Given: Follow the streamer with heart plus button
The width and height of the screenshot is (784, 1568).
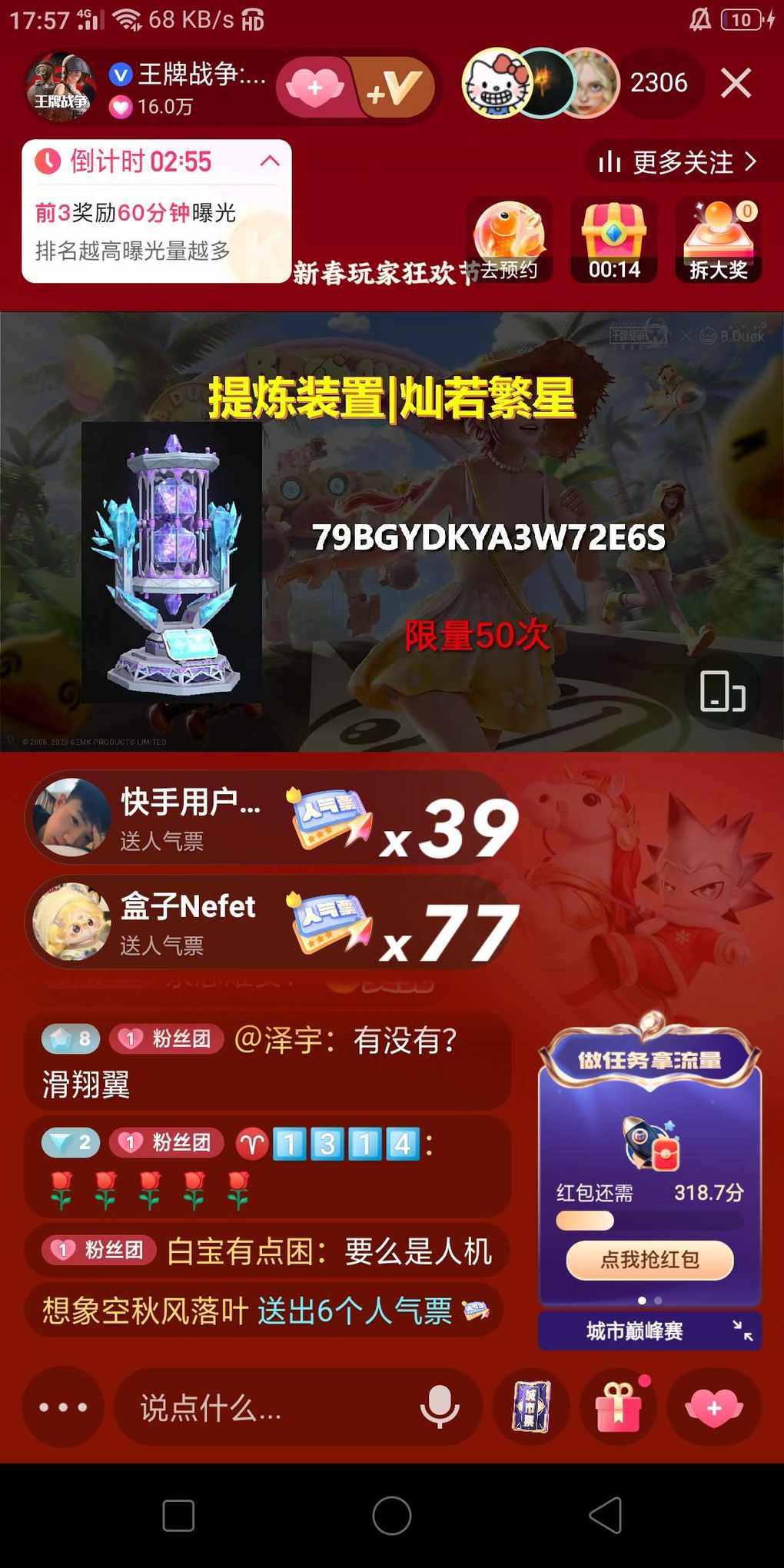Looking at the screenshot, I should [x=315, y=88].
